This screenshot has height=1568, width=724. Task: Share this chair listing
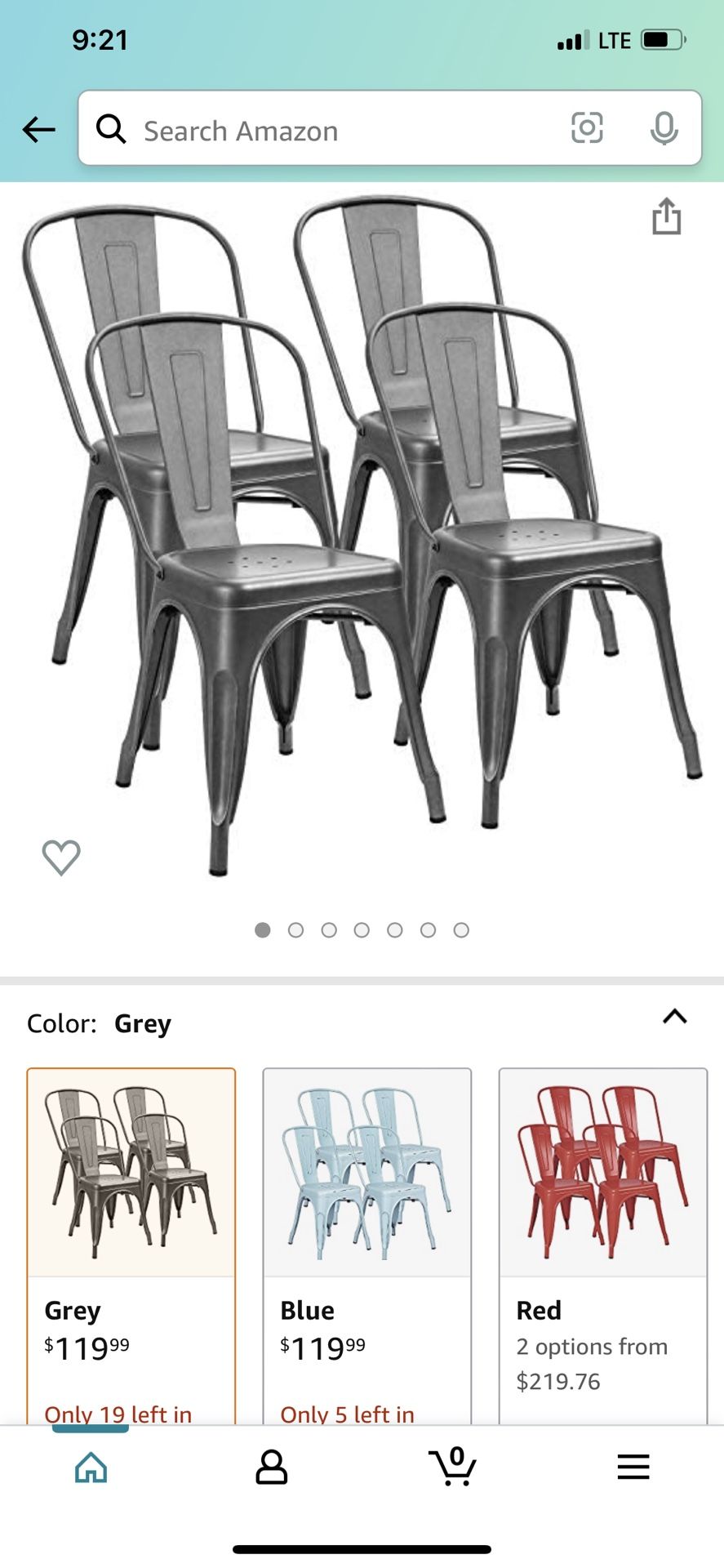[668, 218]
